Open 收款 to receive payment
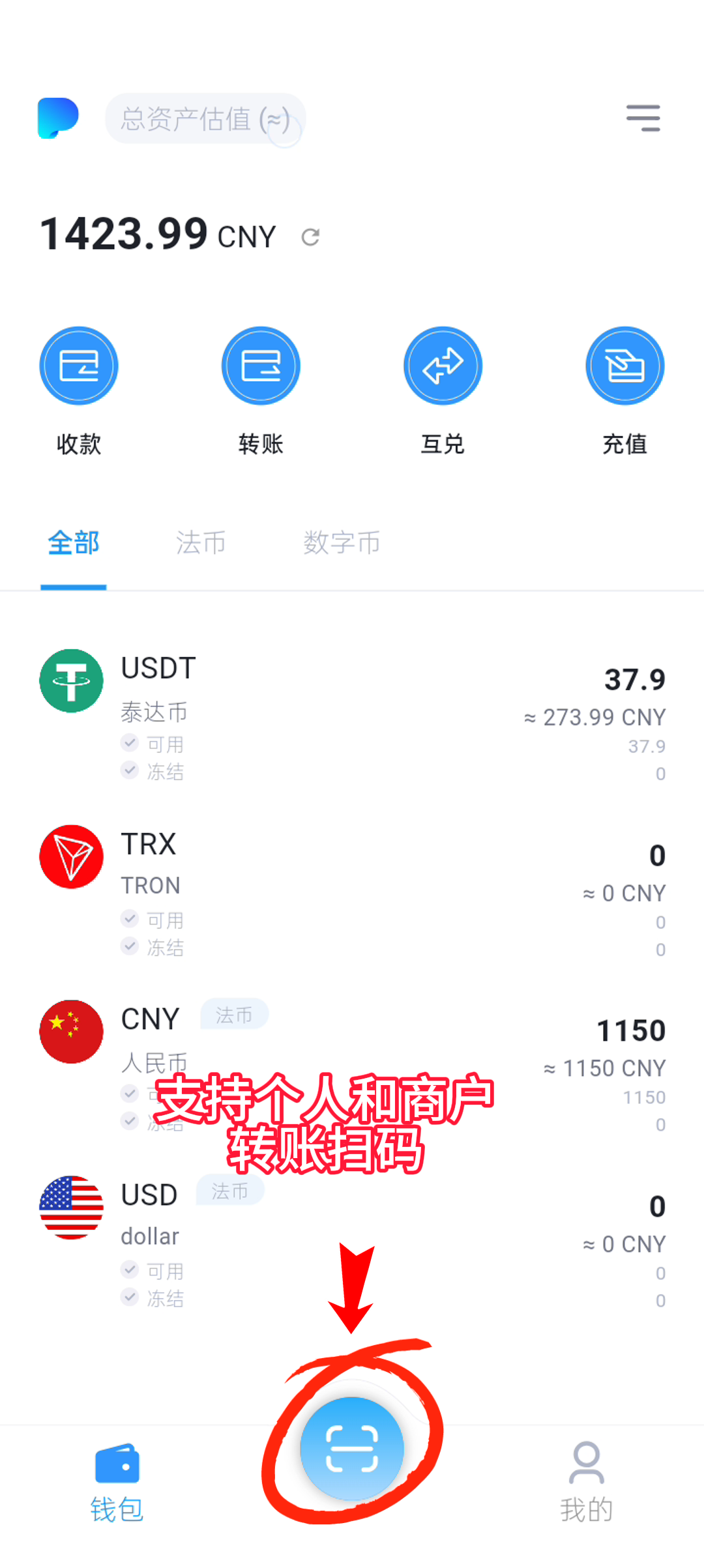 (79, 366)
